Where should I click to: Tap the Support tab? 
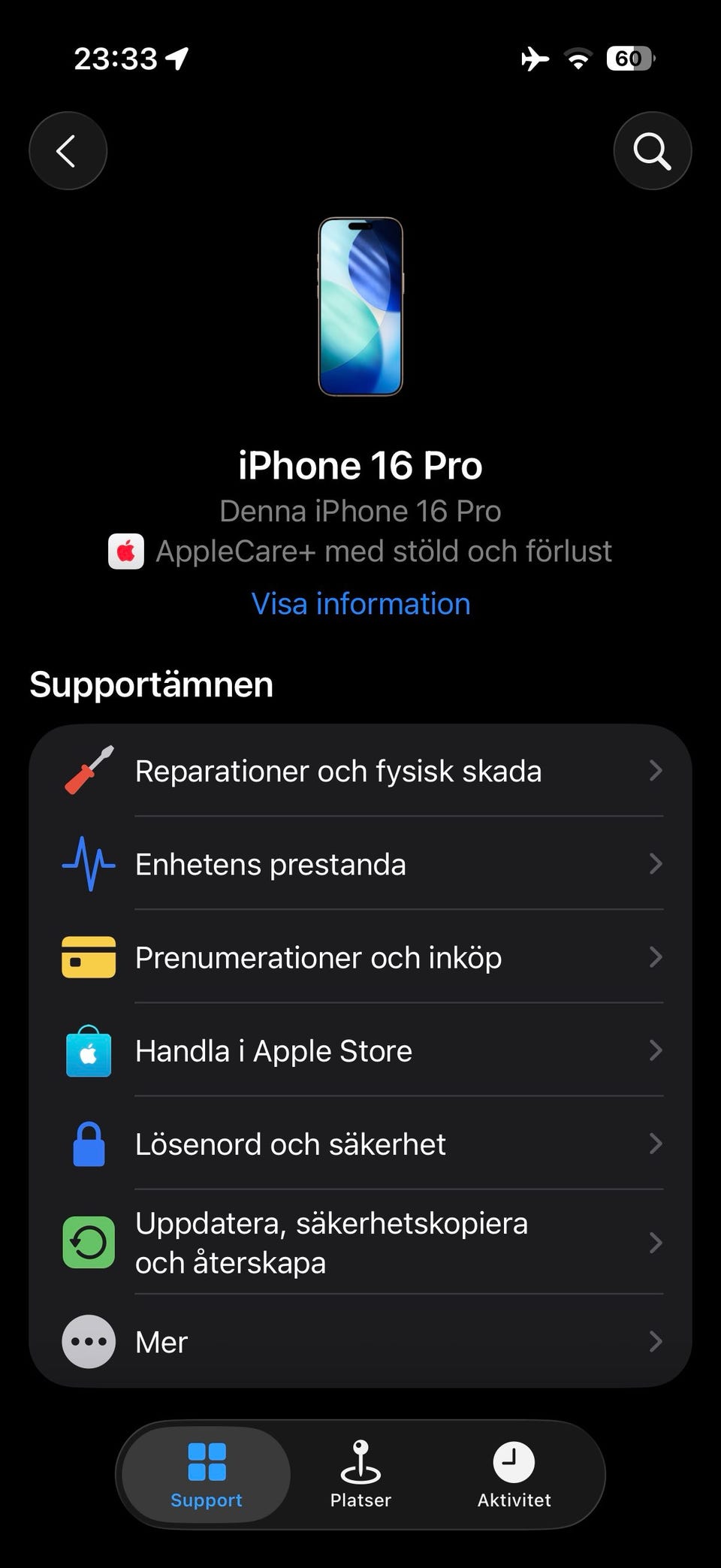tap(207, 1475)
